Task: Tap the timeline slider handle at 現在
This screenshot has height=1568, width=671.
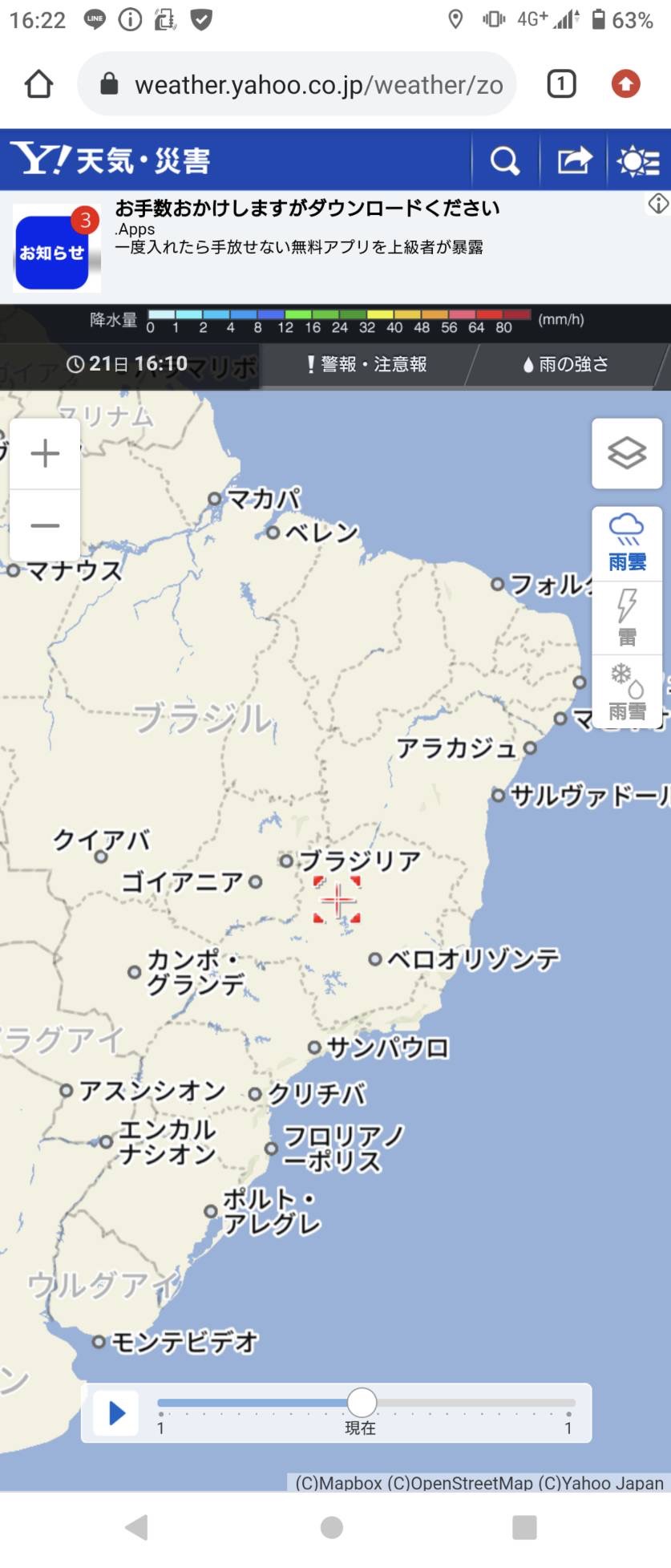Action: pos(362,1402)
